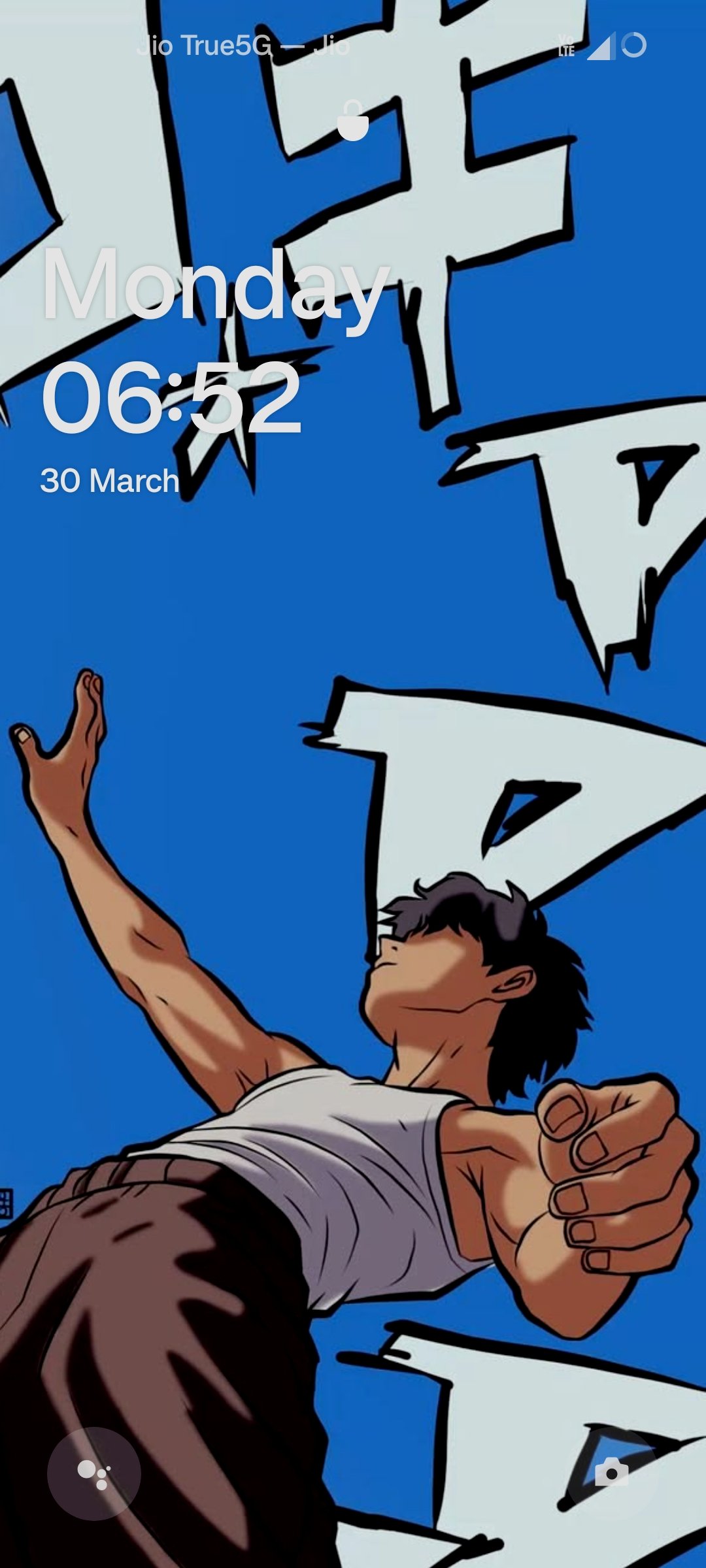706x1568 pixels.
Task: Tap the unlock padlock icon
Action: pos(353,121)
